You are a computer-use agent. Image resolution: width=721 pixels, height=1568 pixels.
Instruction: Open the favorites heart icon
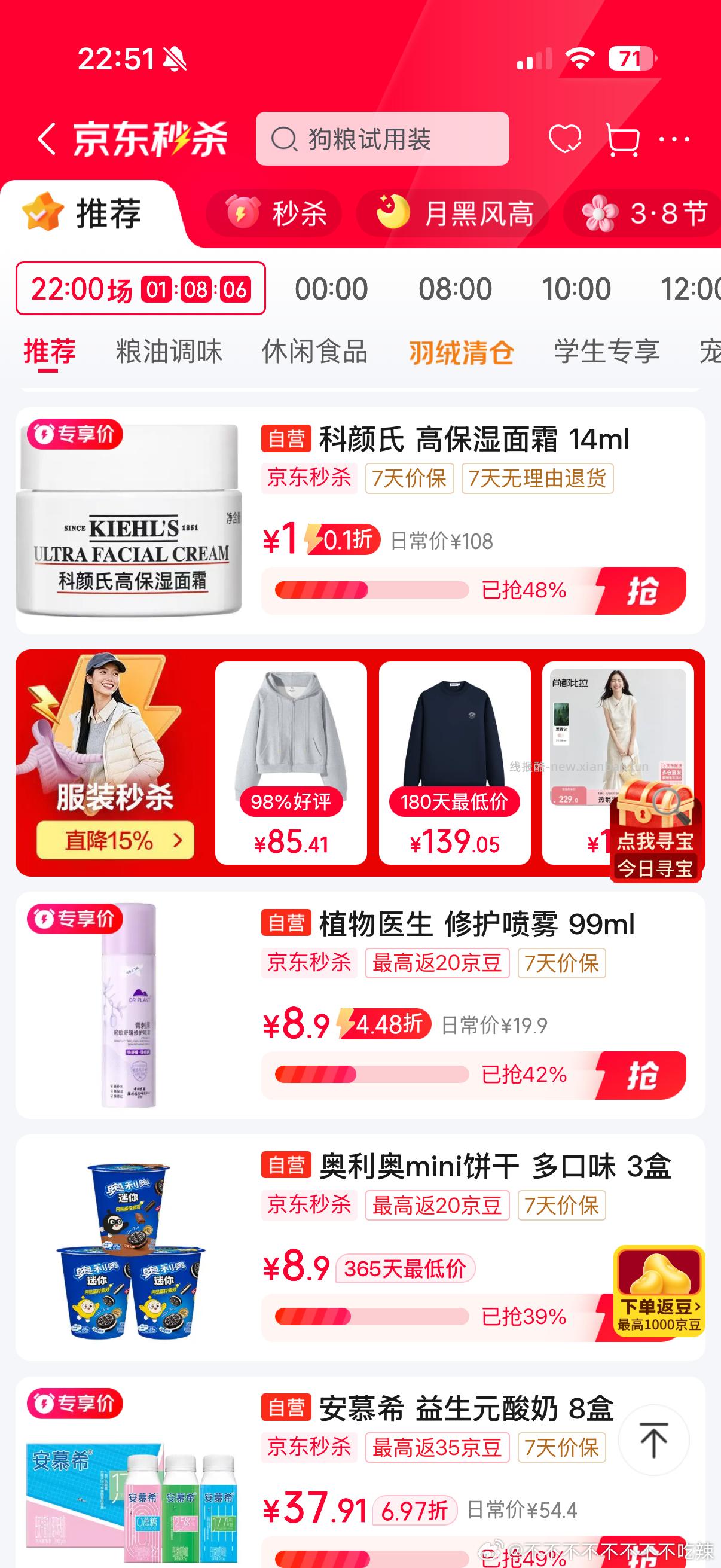564,139
